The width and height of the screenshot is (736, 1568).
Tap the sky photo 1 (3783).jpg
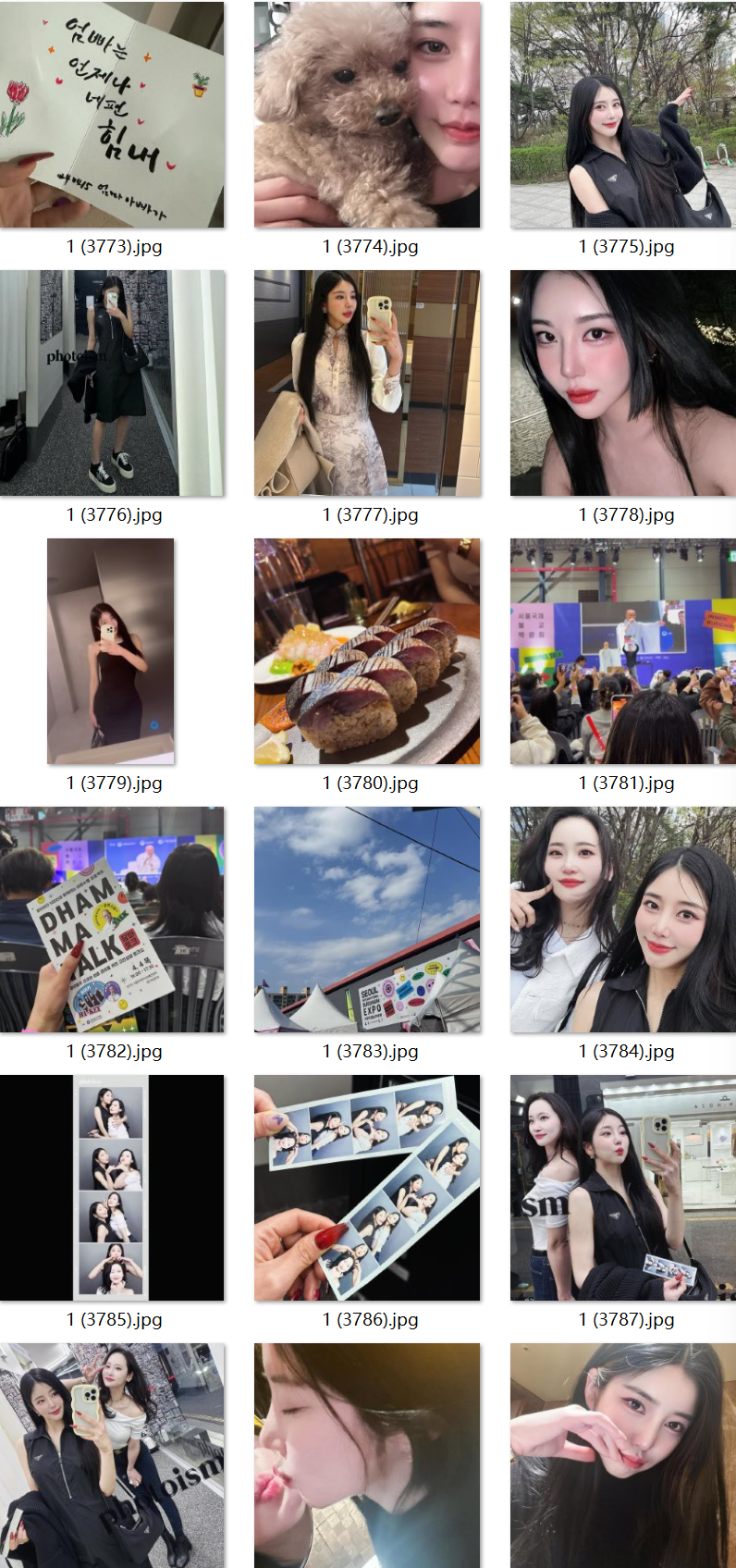(367, 920)
